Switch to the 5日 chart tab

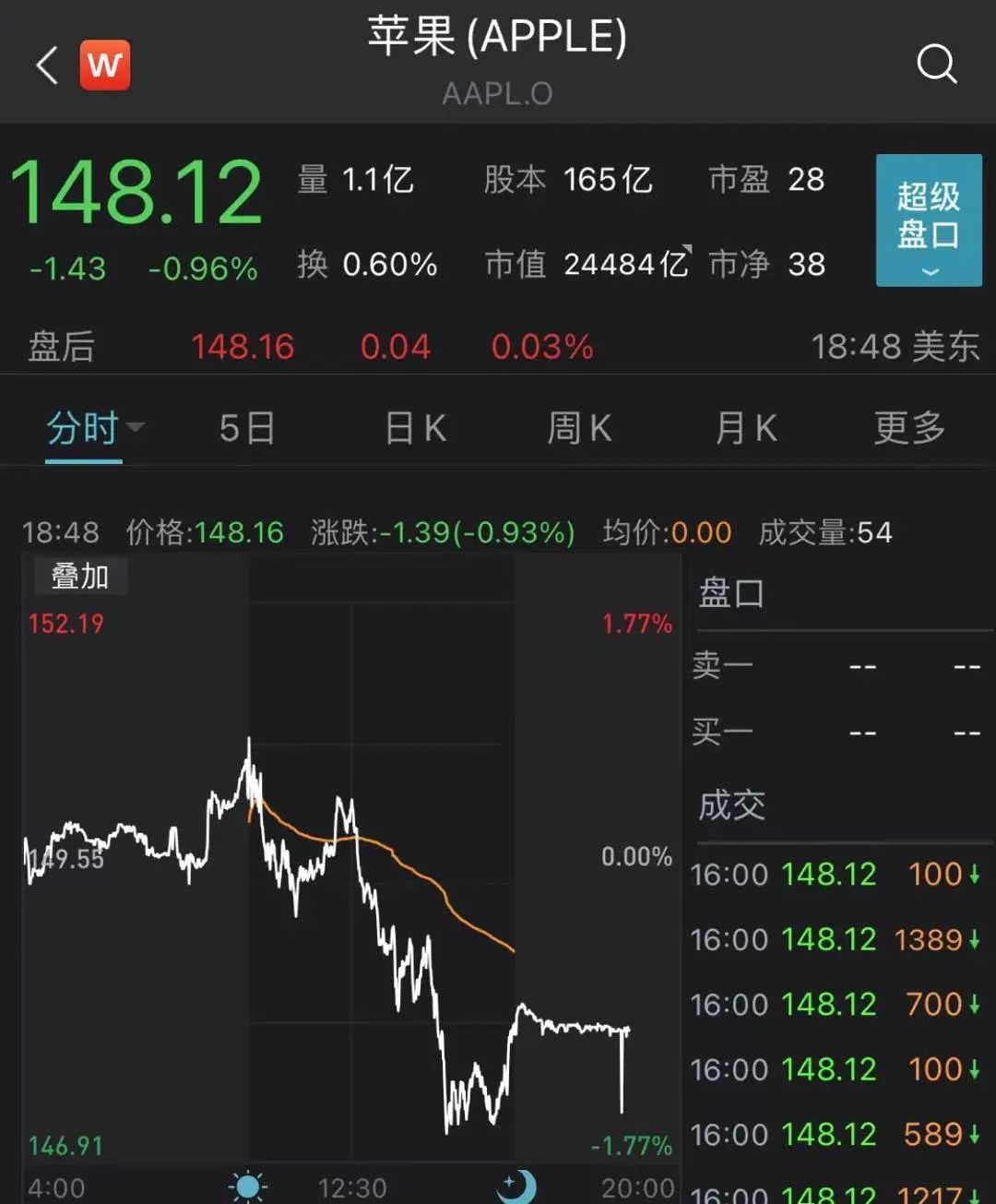click(245, 427)
